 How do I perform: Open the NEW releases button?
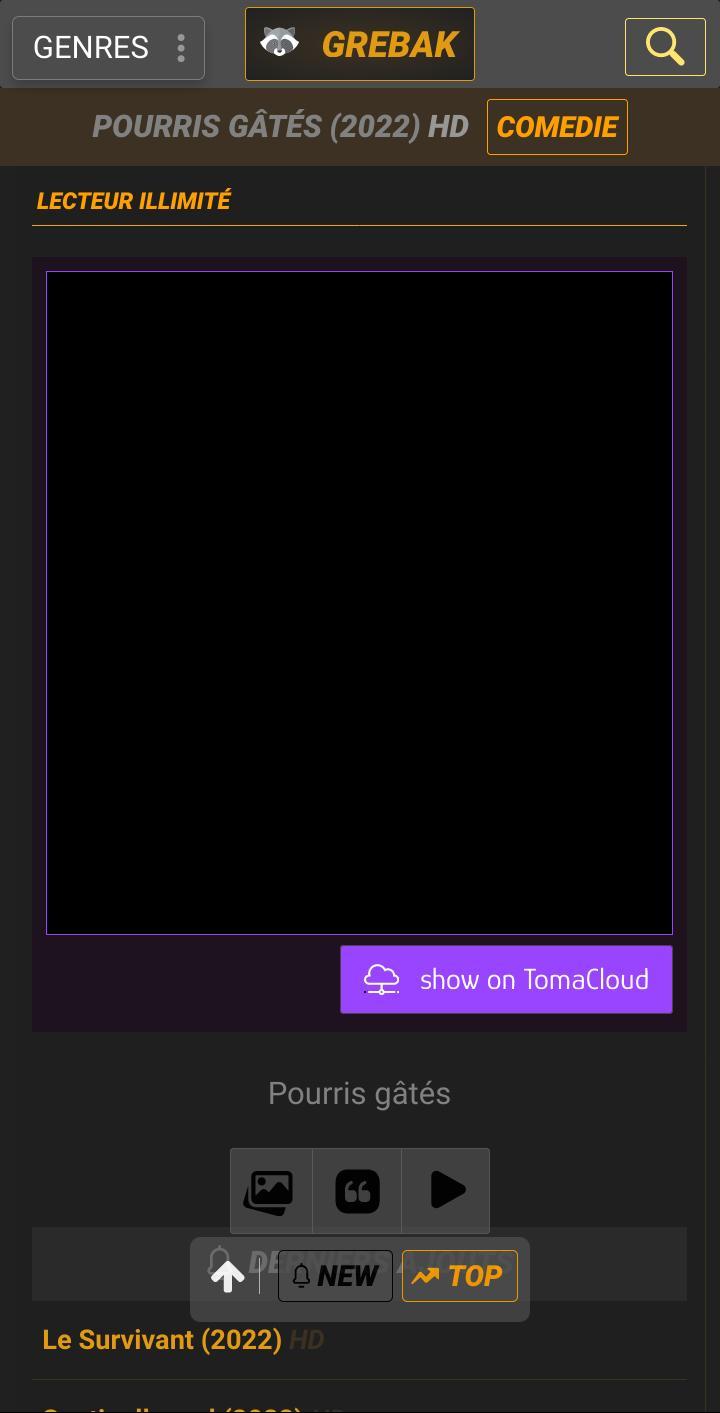pyautogui.click(x=335, y=1276)
